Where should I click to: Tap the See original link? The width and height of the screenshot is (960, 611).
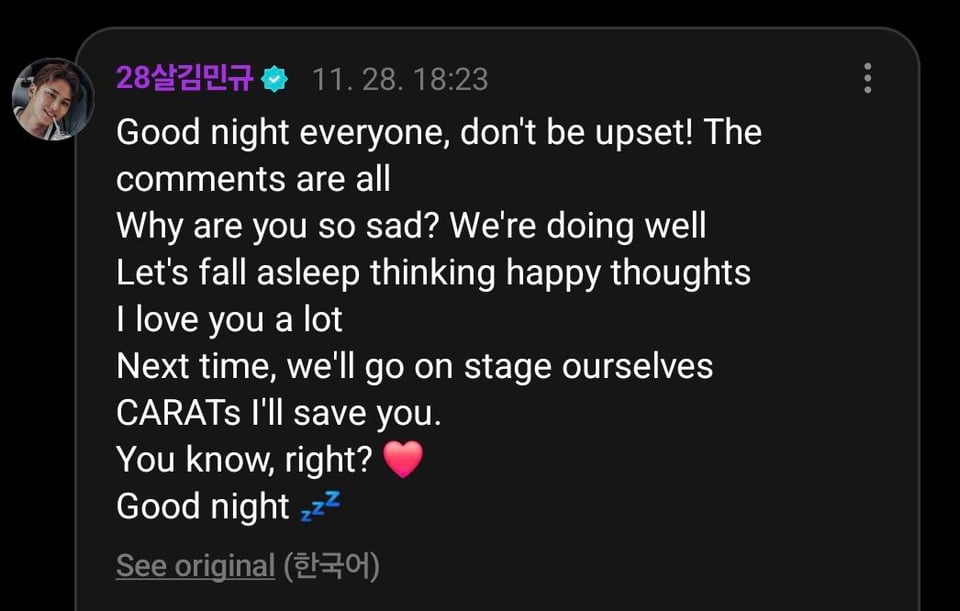tap(195, 566)
